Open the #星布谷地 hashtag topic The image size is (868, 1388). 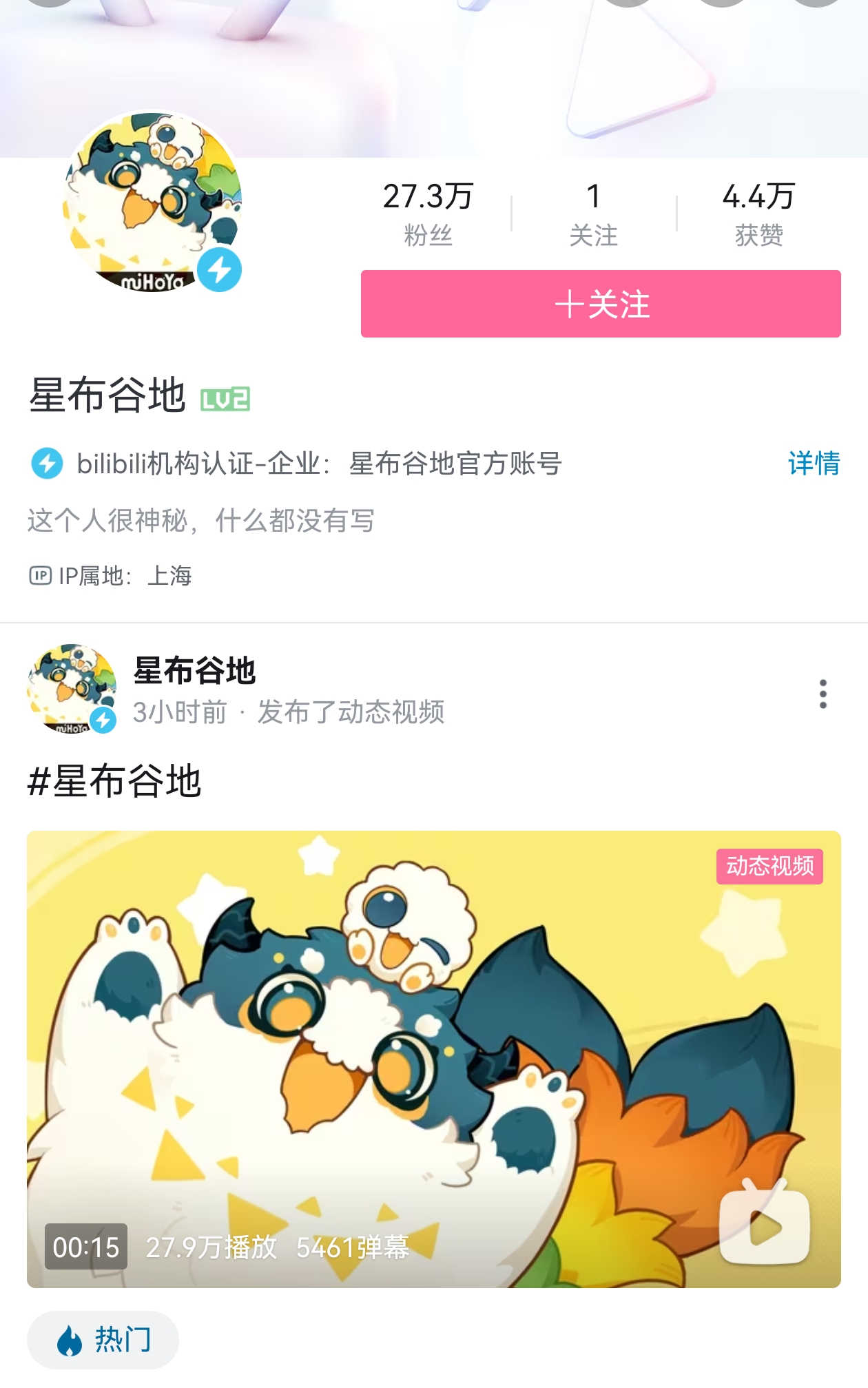[114, 781]
